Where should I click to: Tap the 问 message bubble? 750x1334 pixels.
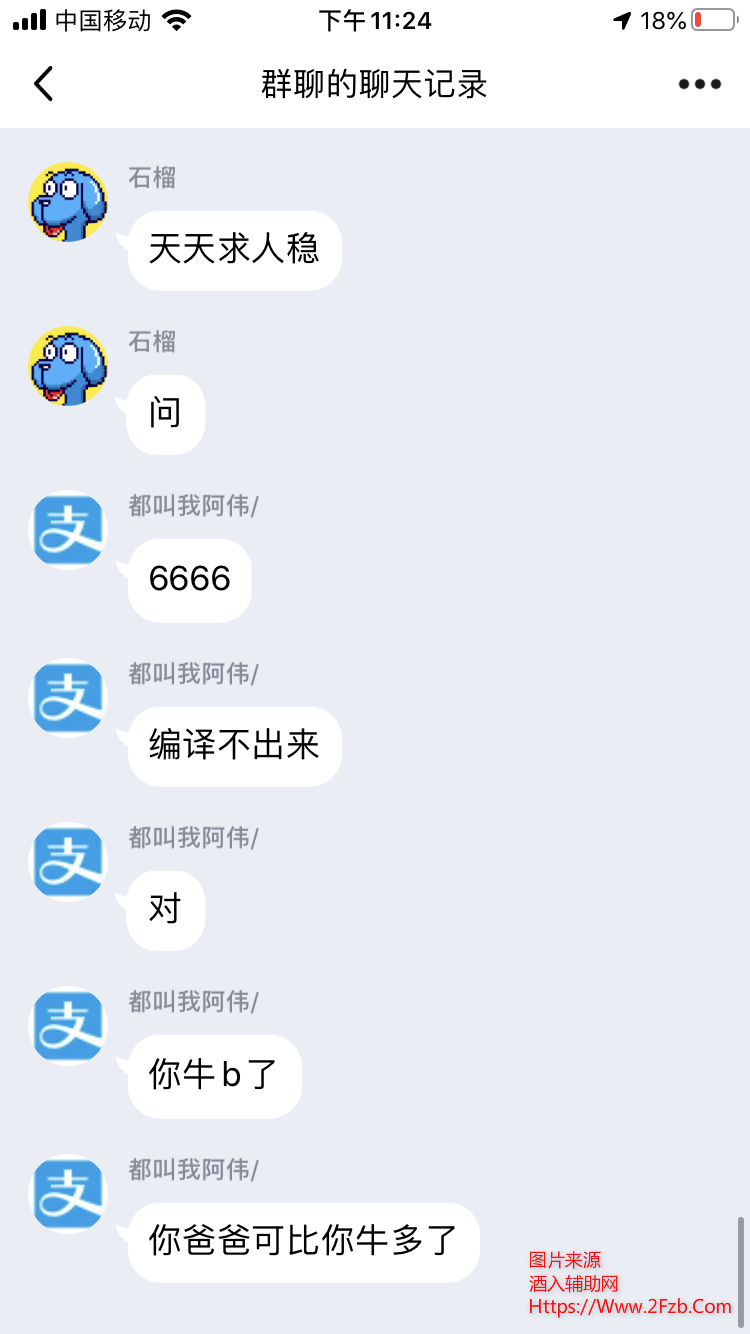(165, 414)
